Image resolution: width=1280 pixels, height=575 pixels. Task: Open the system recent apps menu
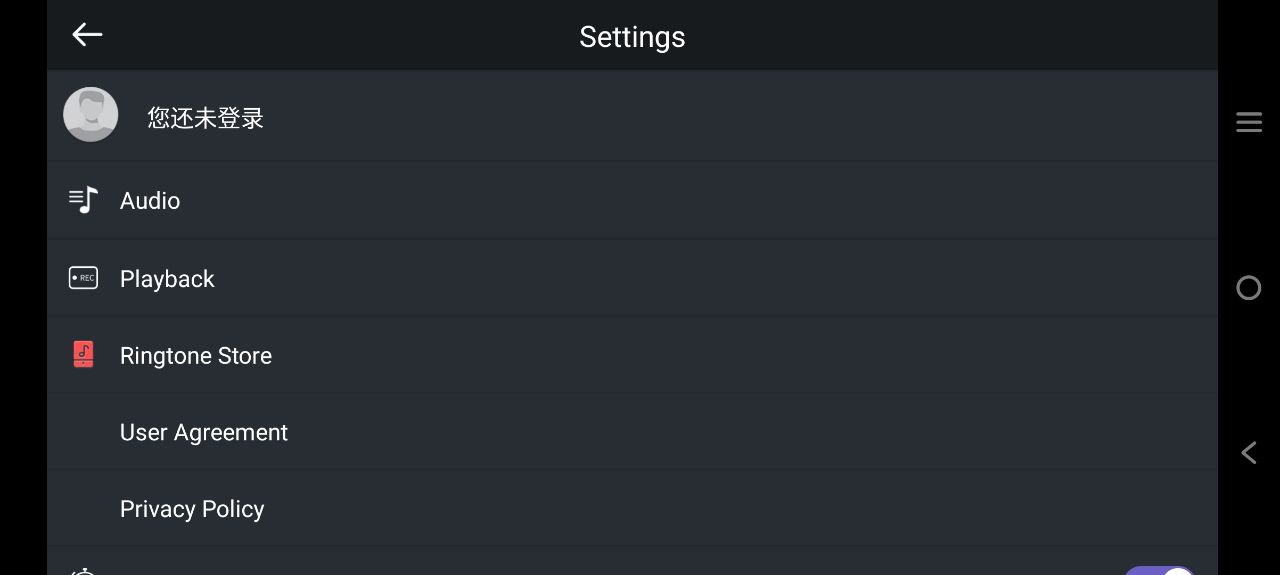click(1249, 122)
